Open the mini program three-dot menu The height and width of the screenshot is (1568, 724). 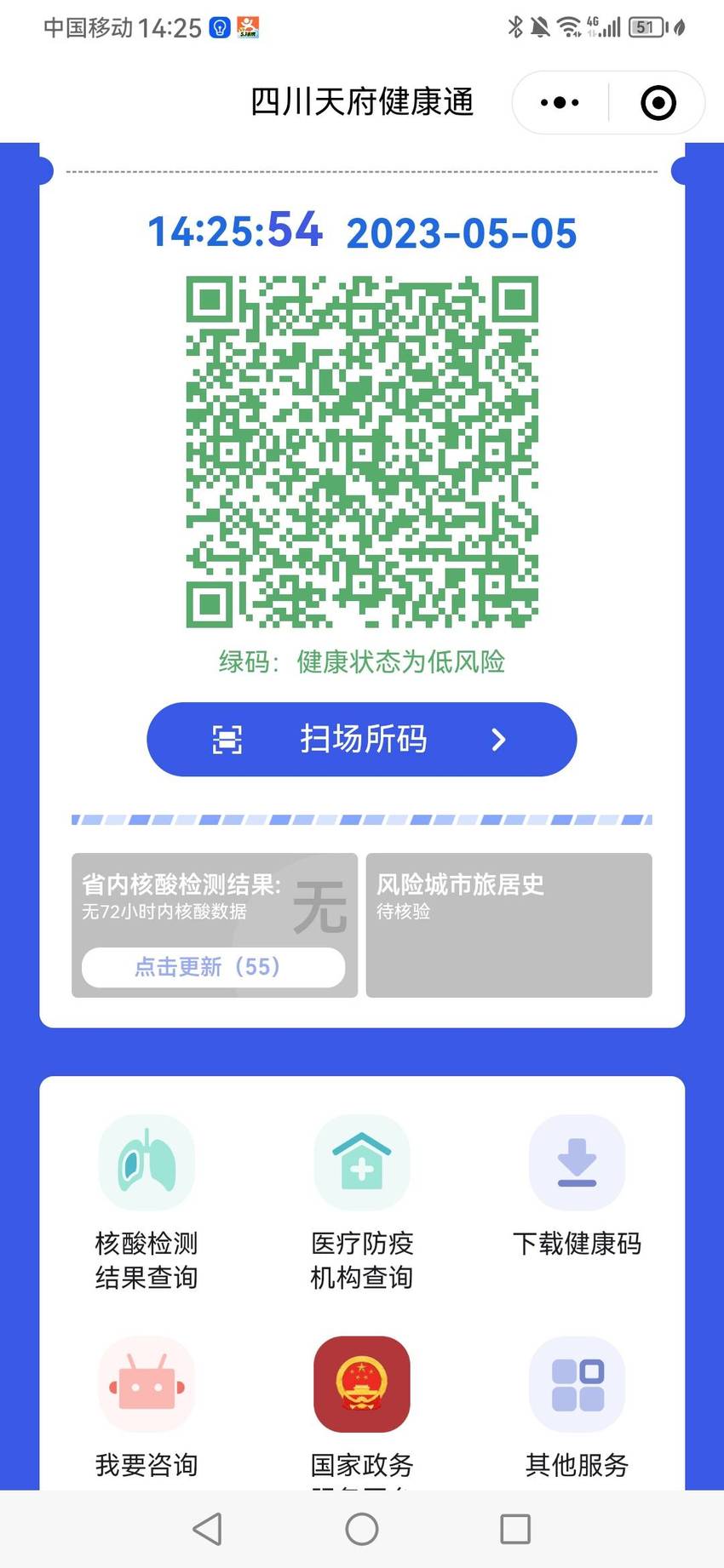560,103
